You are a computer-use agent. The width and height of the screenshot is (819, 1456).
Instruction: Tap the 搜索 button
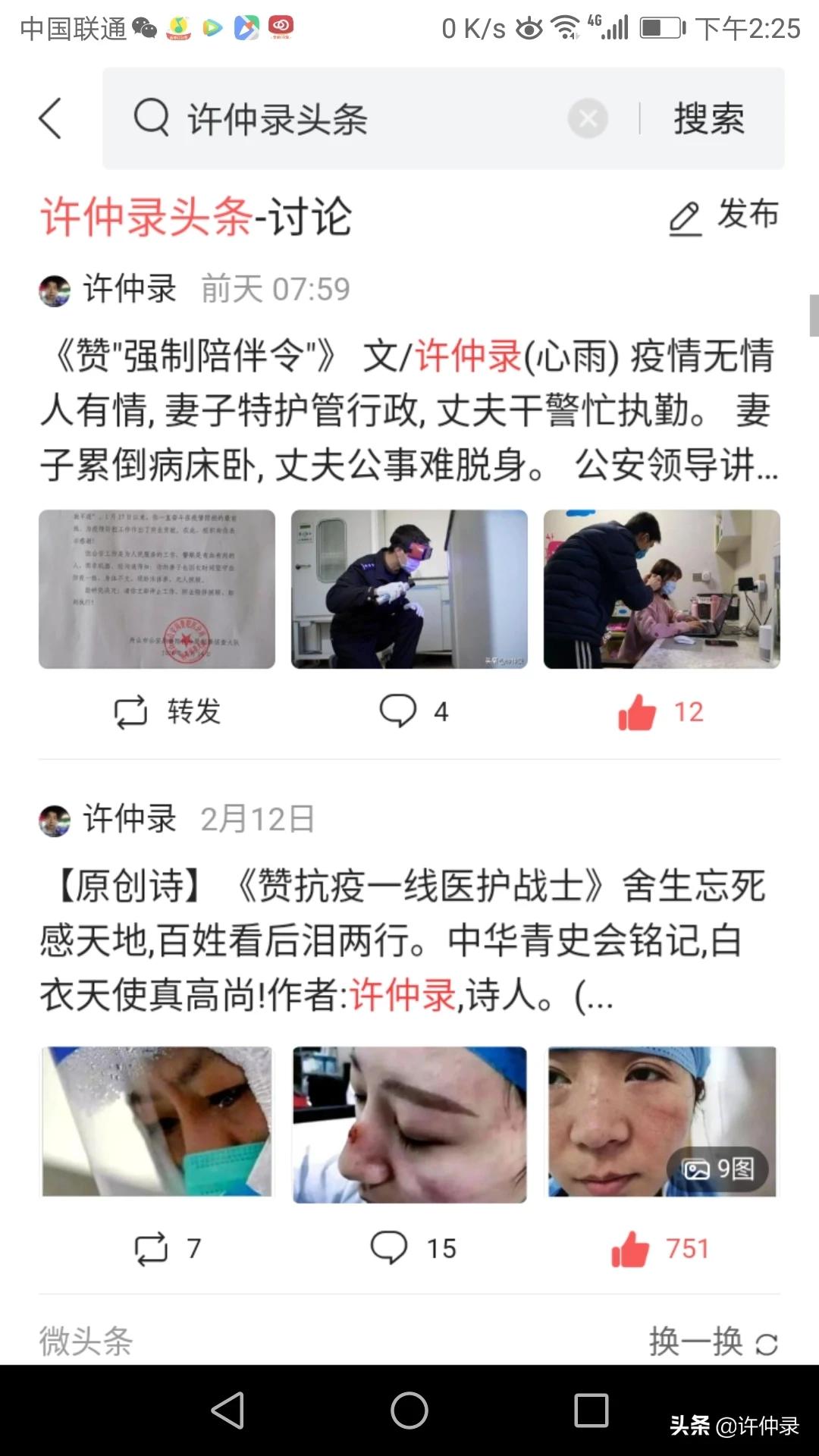pyautogui.click(x=709, y=119)
